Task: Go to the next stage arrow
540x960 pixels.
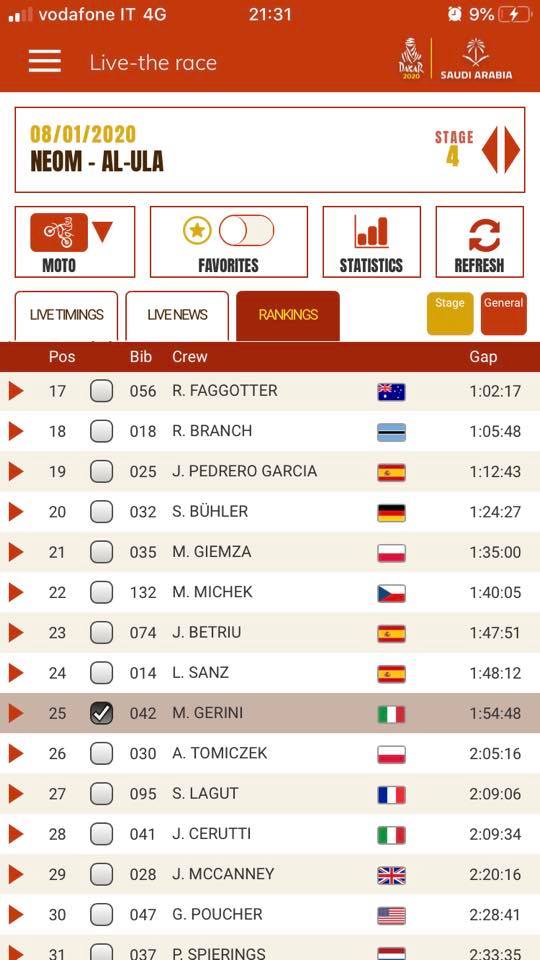Action: point(512,149)
